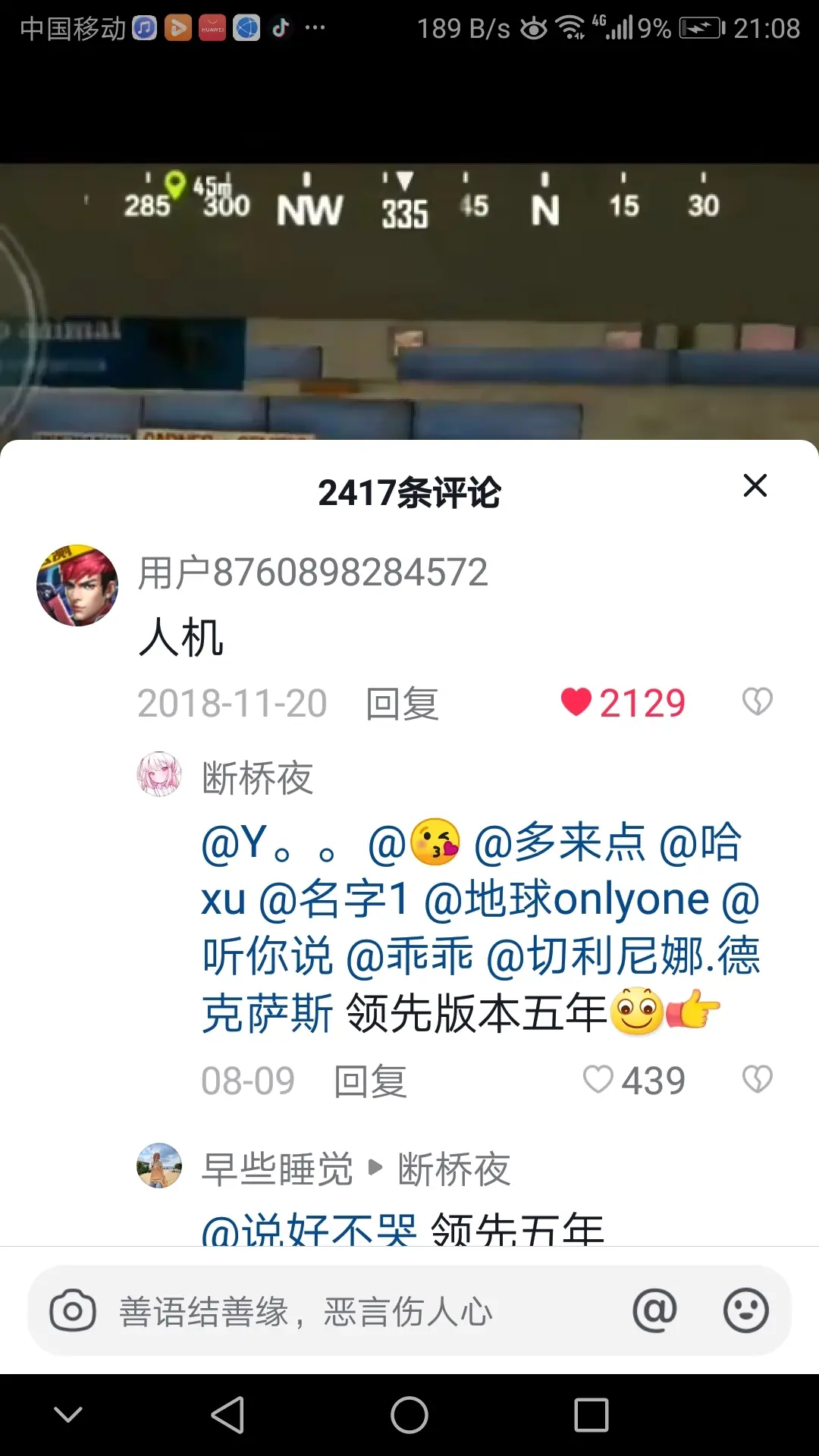Go back with system back button

(x=227, y=1415)
